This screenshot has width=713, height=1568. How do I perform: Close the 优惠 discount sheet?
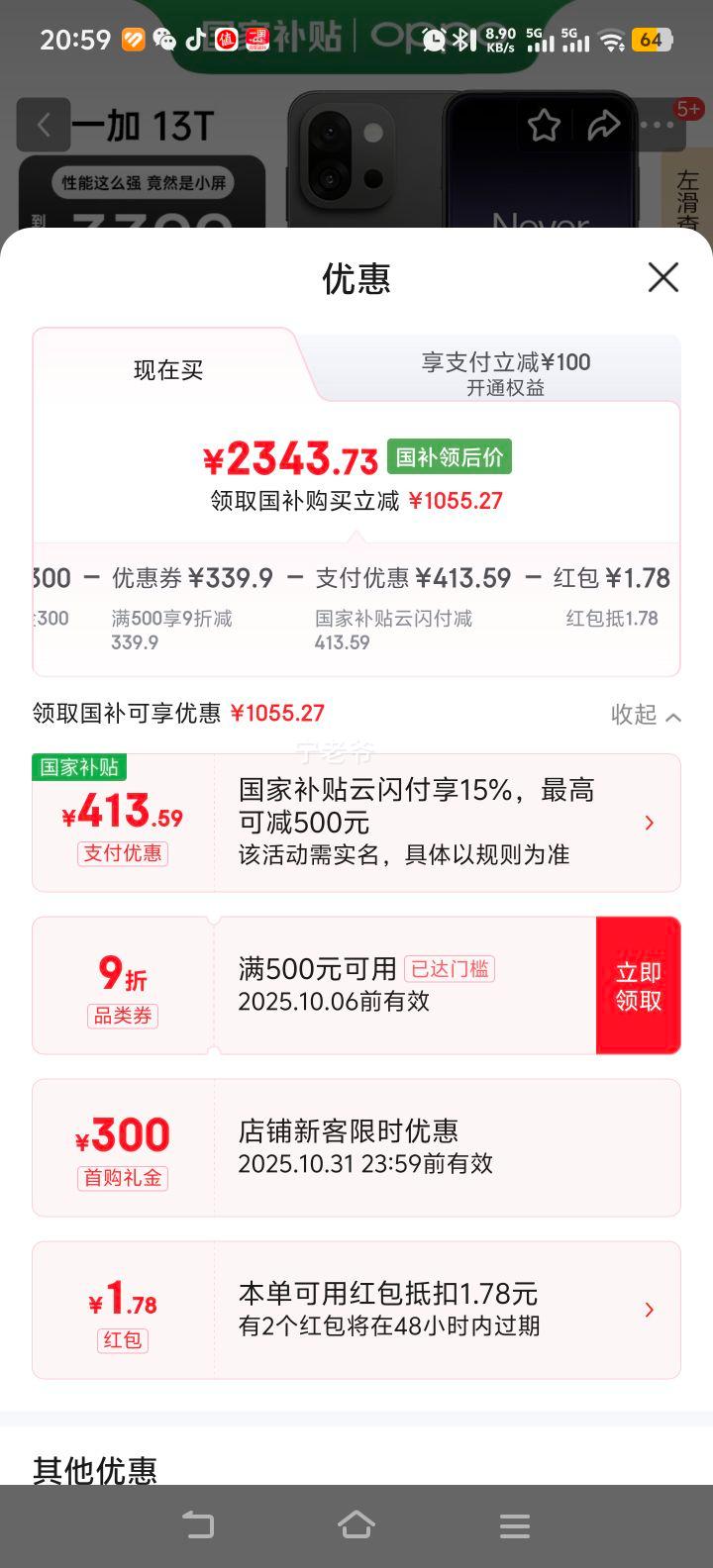662,278
